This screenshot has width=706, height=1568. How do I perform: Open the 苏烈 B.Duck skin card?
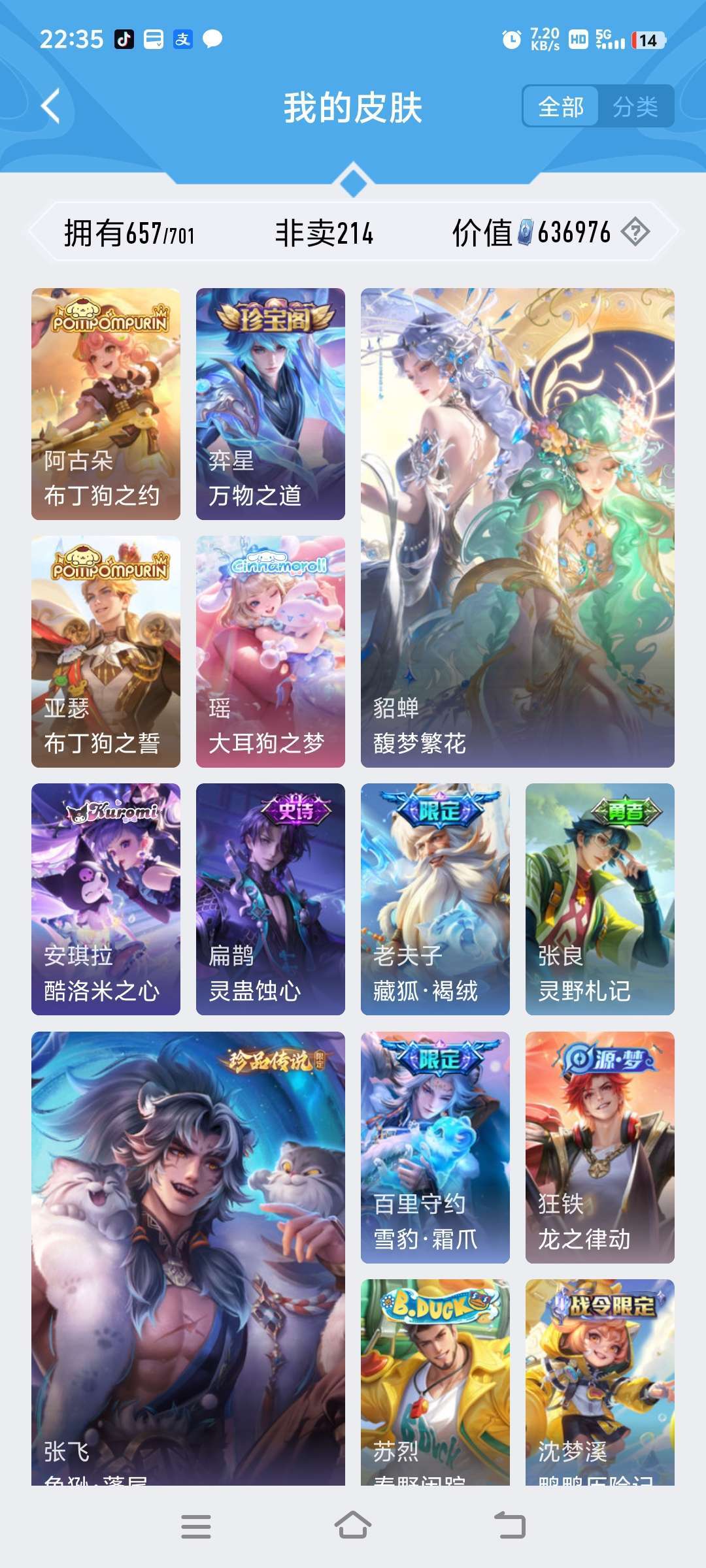[x=435, y=1382]
